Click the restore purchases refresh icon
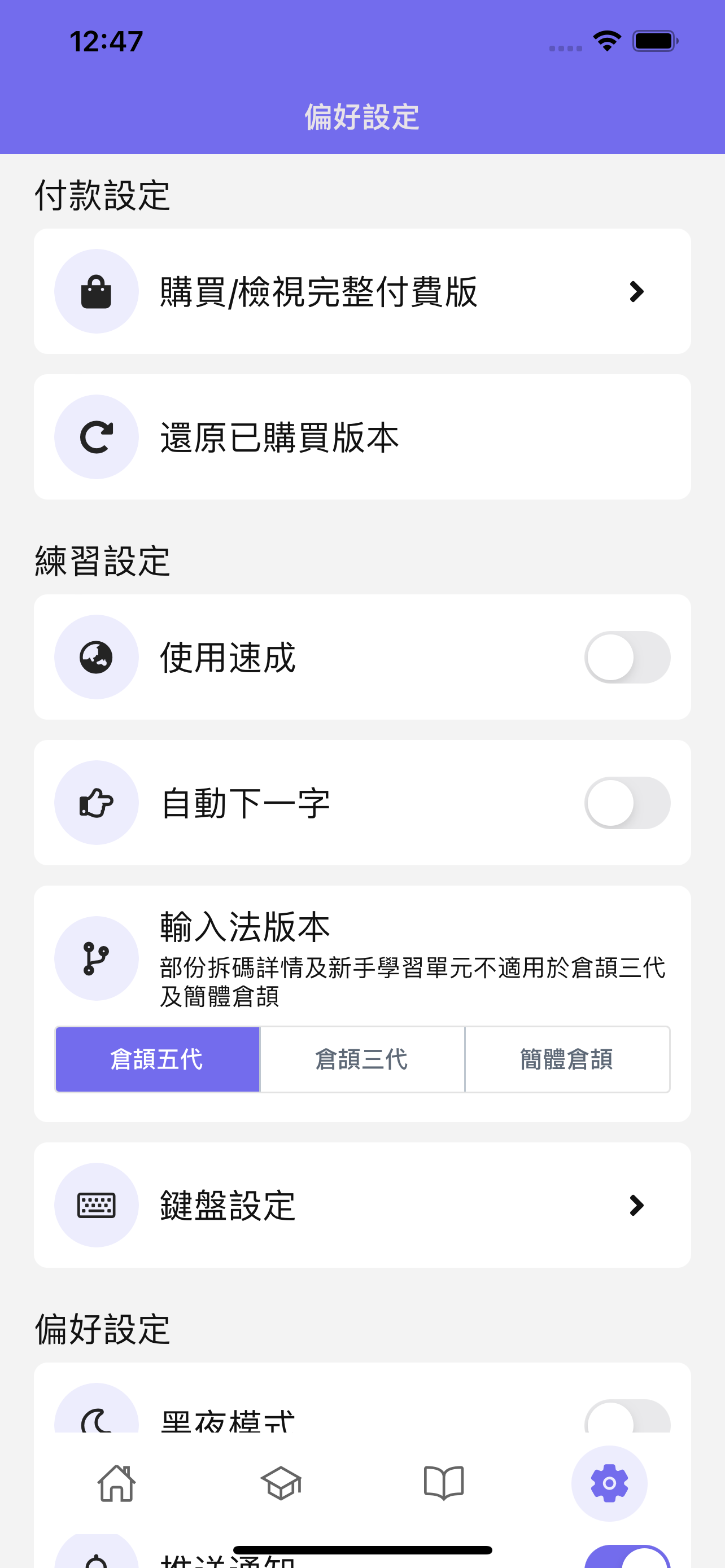 95,437
